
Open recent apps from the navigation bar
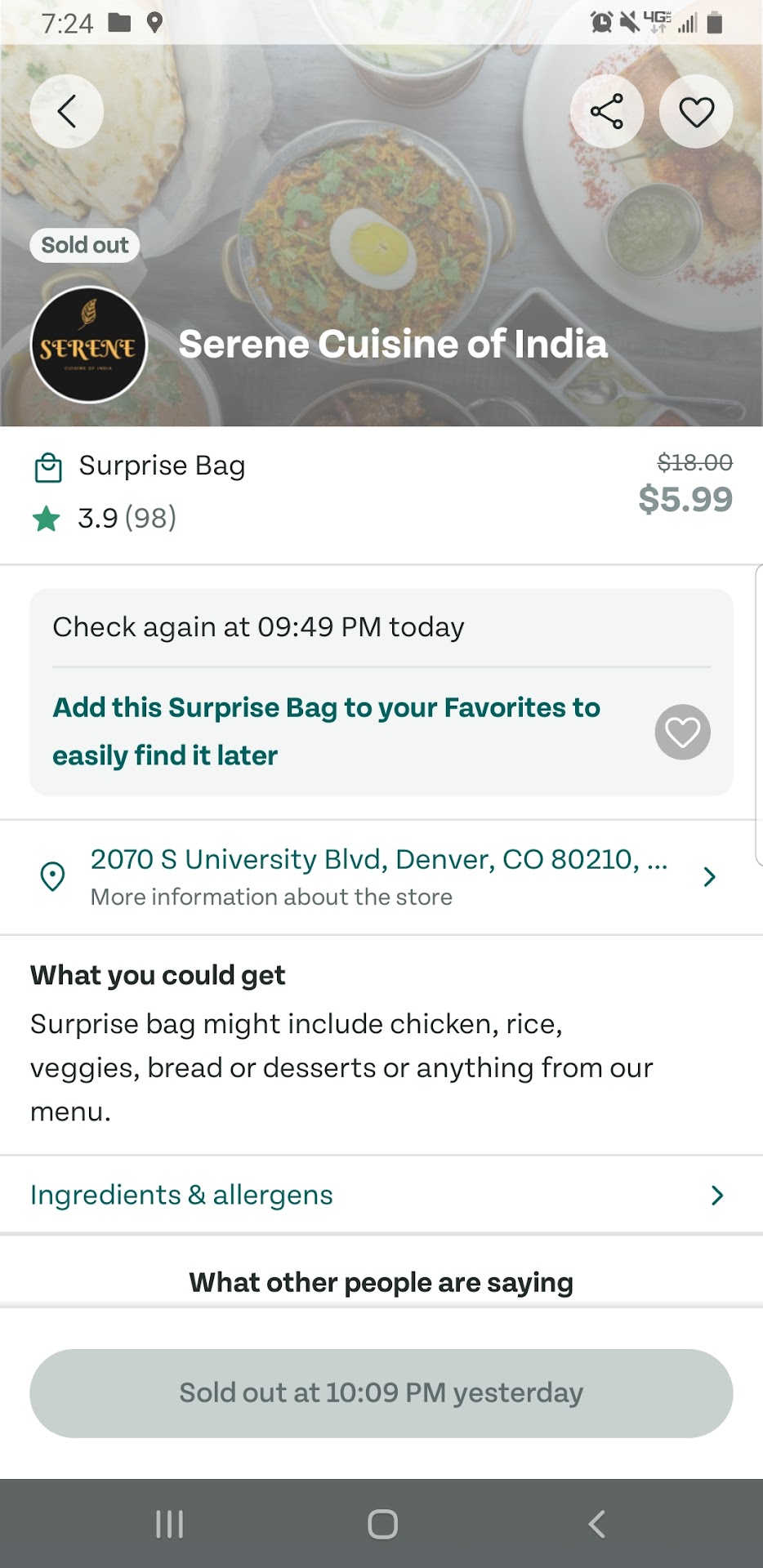pyautogui.click(x=169, y=1524)
